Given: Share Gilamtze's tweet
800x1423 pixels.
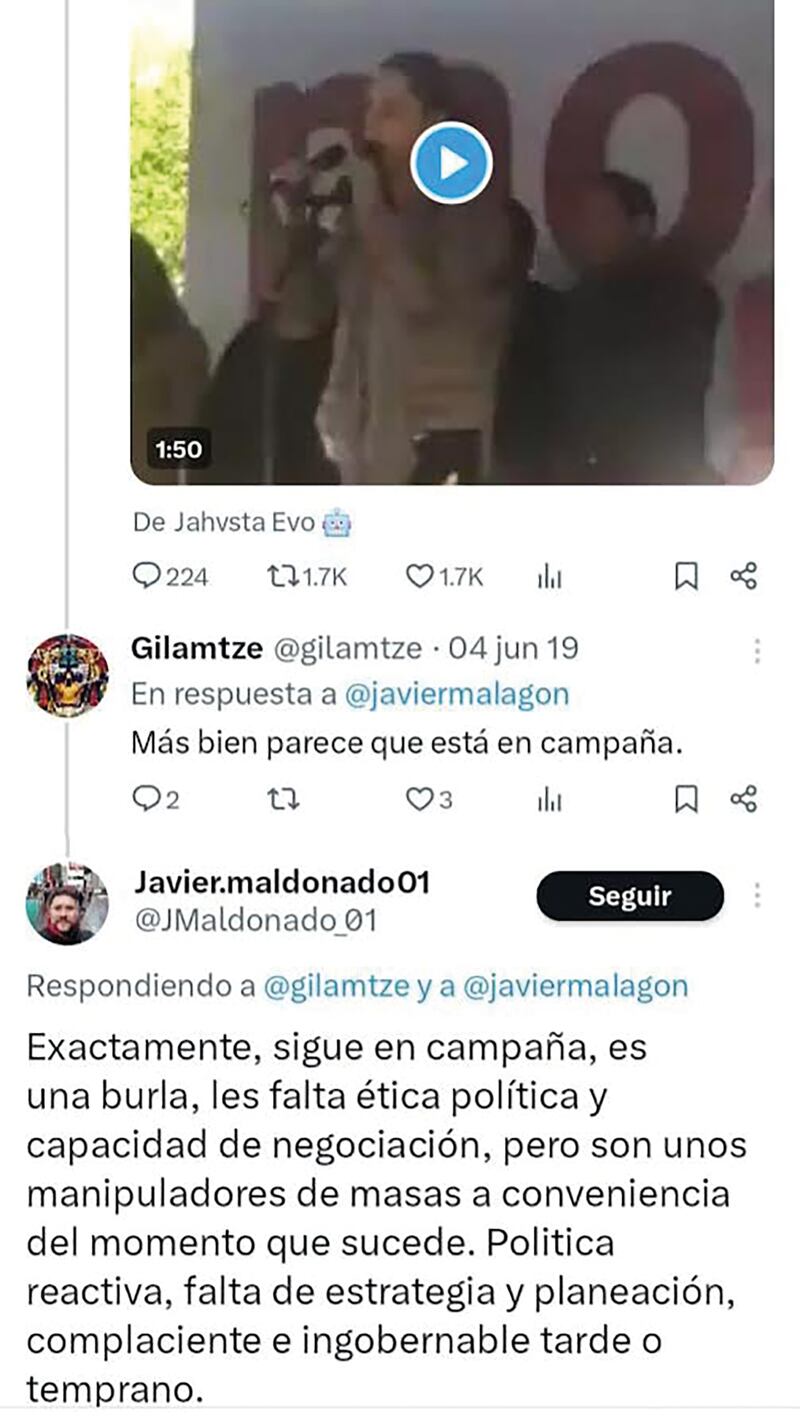Looking at the screenshot, I should [743, 799].
